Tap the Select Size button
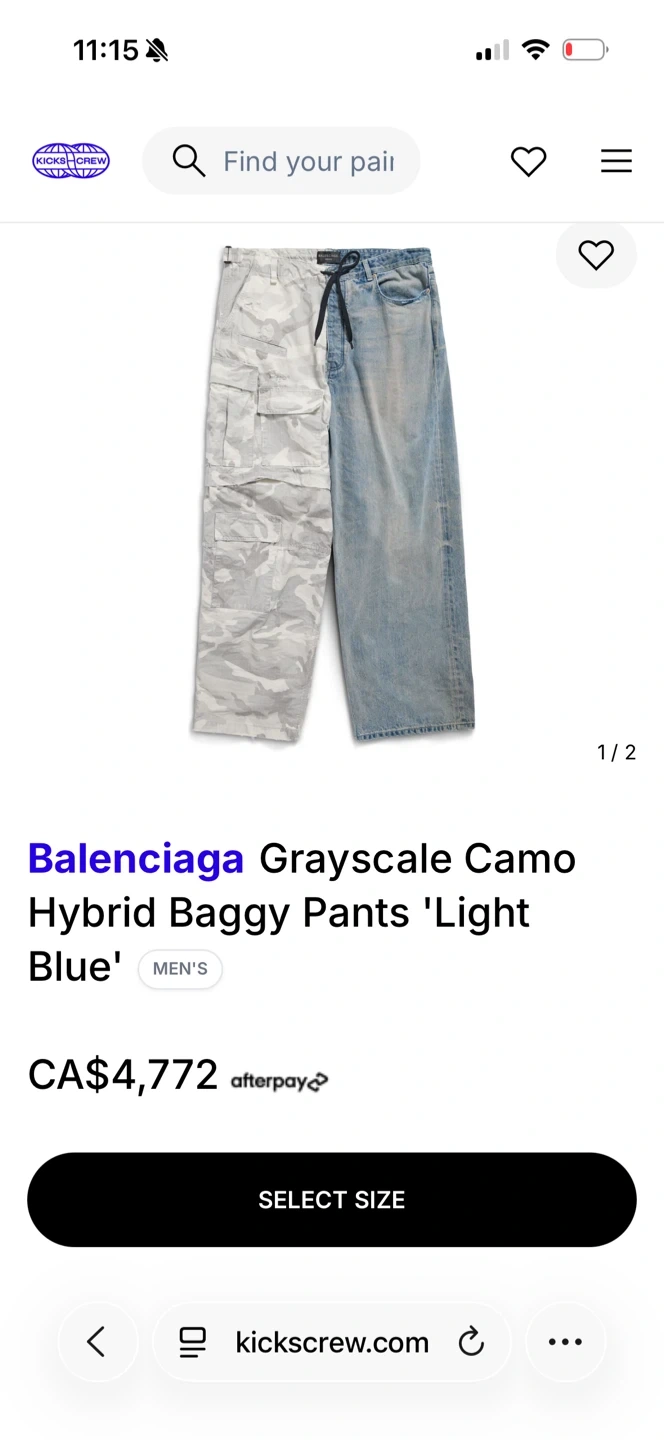 332,1199
